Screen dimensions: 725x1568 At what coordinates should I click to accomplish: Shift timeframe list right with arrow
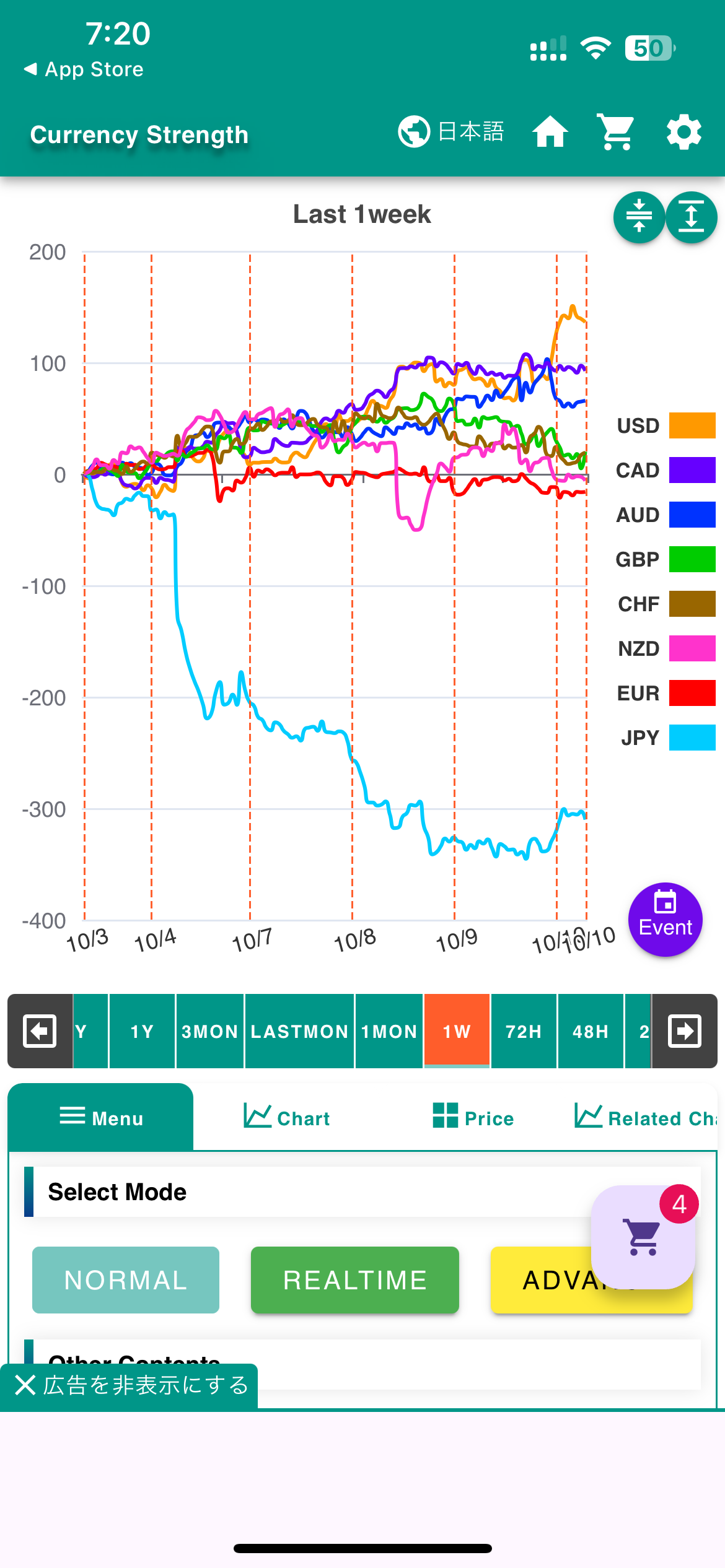pyautogui.click(x=685, y=1031)
